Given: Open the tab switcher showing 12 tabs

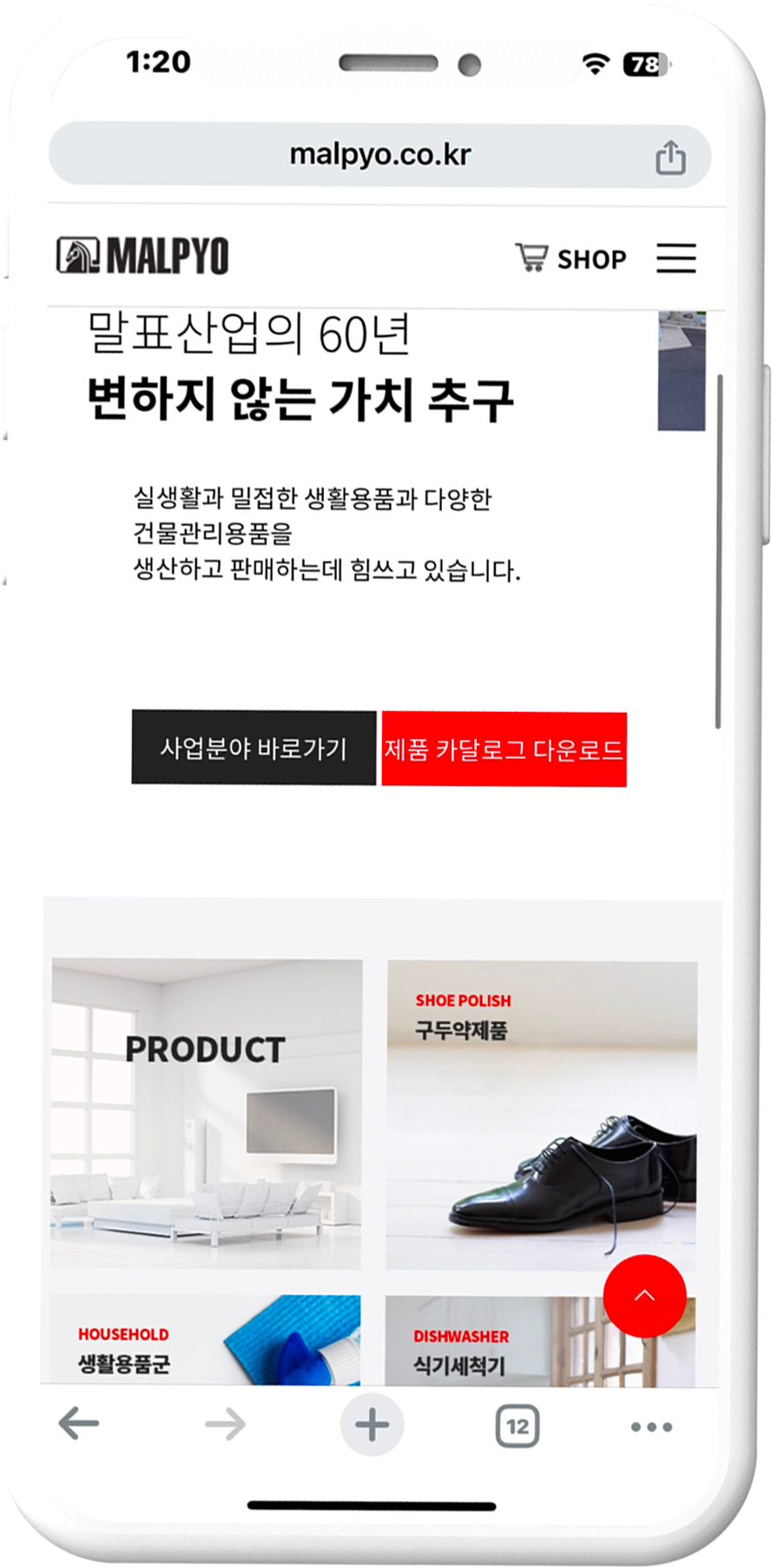Looking at the screenshot, I should [518, 1426].
